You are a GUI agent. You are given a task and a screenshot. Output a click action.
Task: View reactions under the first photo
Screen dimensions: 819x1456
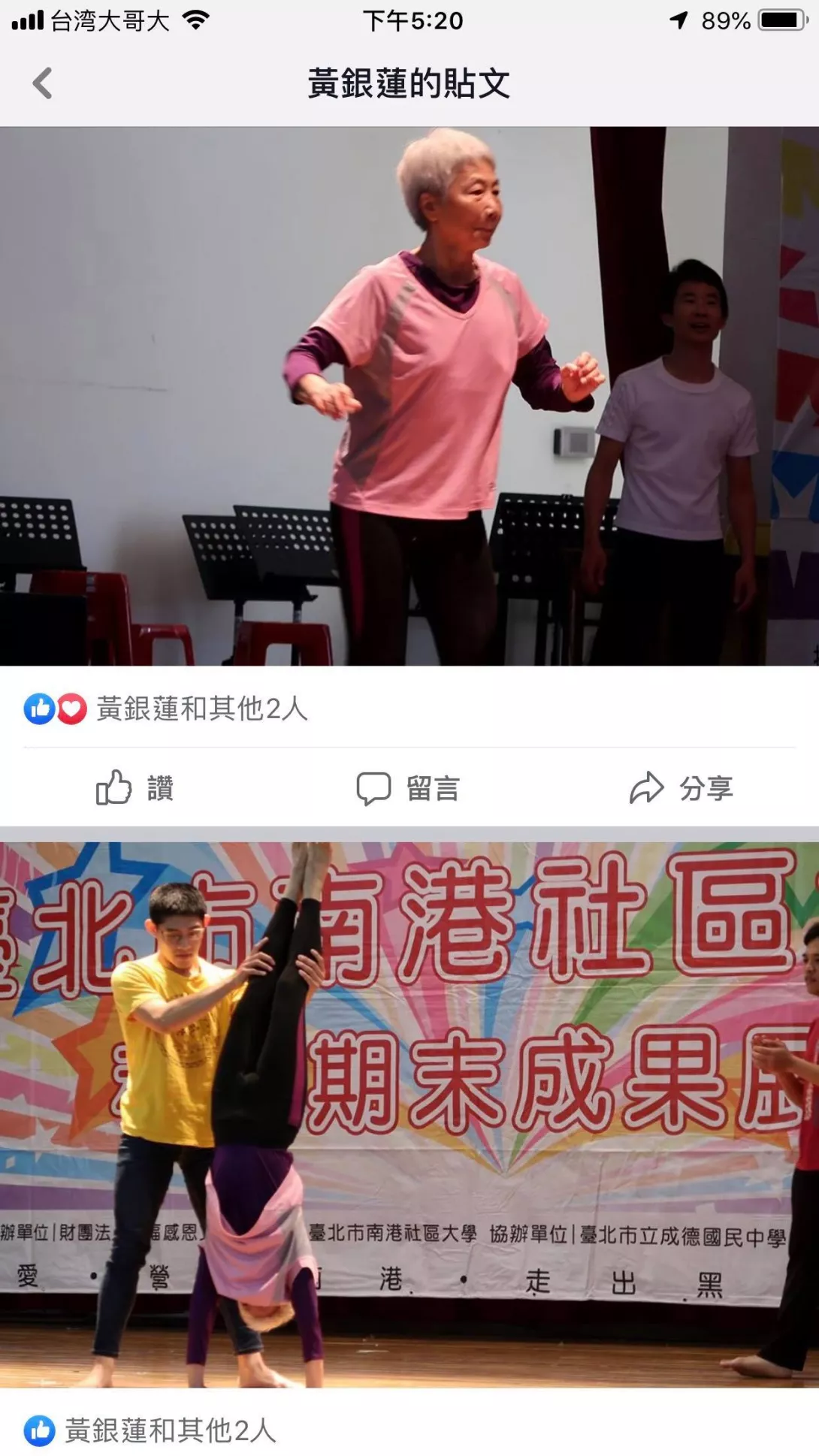click(167, 708)
